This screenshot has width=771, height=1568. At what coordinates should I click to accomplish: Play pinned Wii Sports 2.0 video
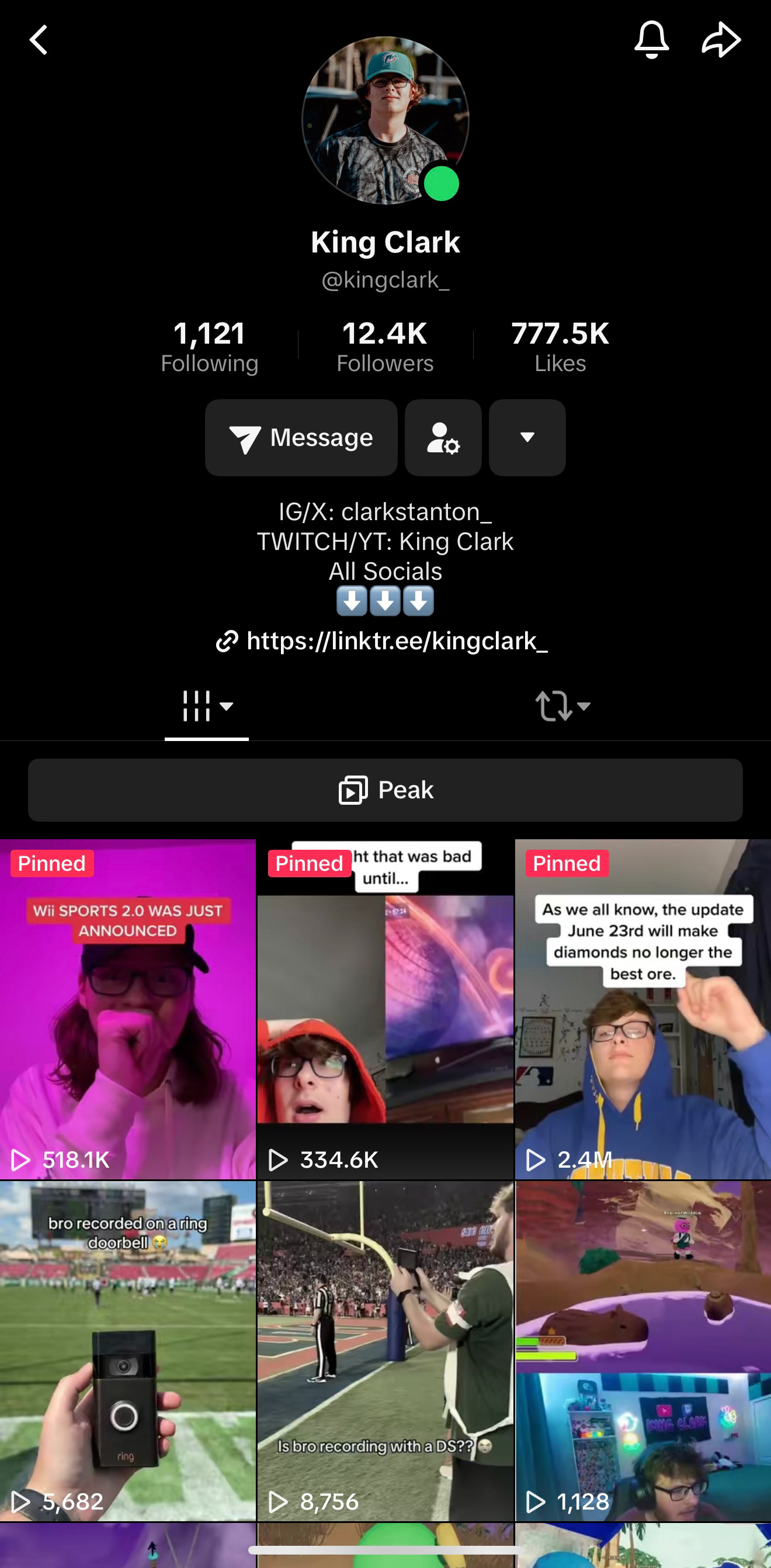pos(128,1010)
